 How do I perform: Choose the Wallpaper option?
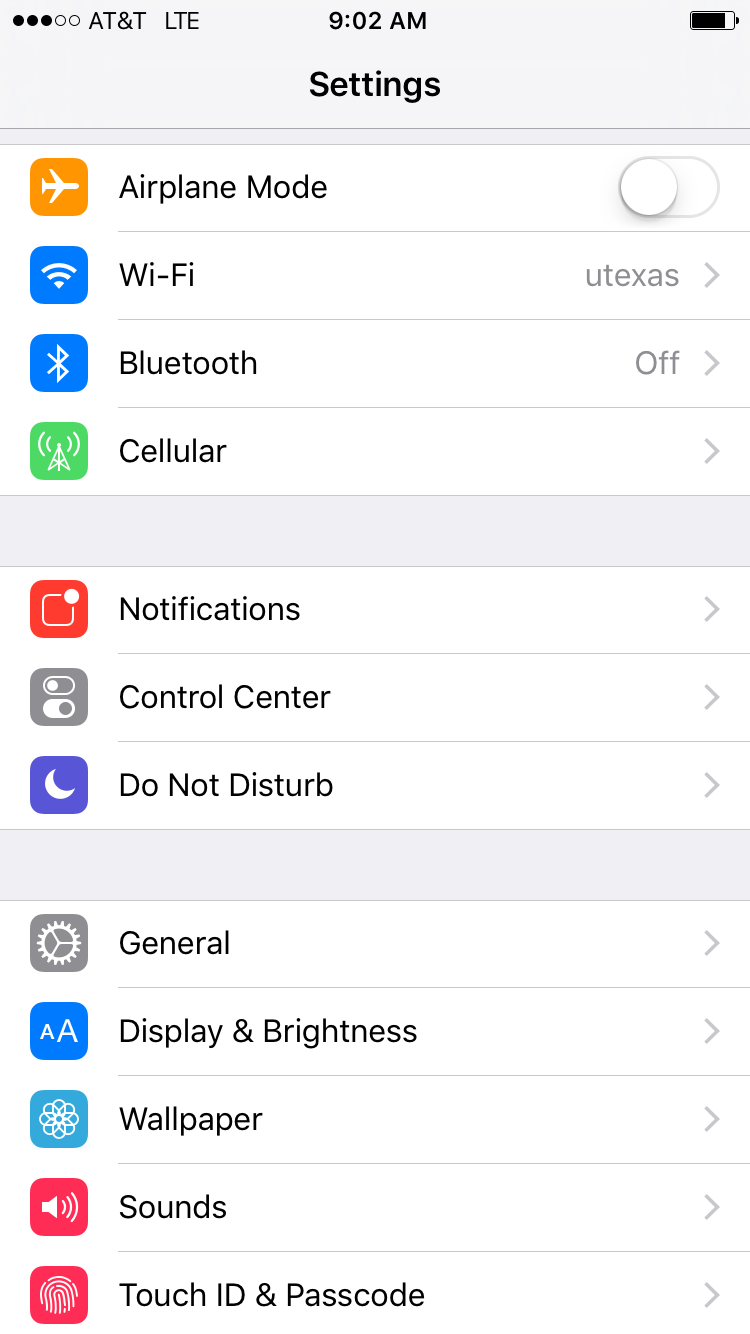click(375, 1119)
